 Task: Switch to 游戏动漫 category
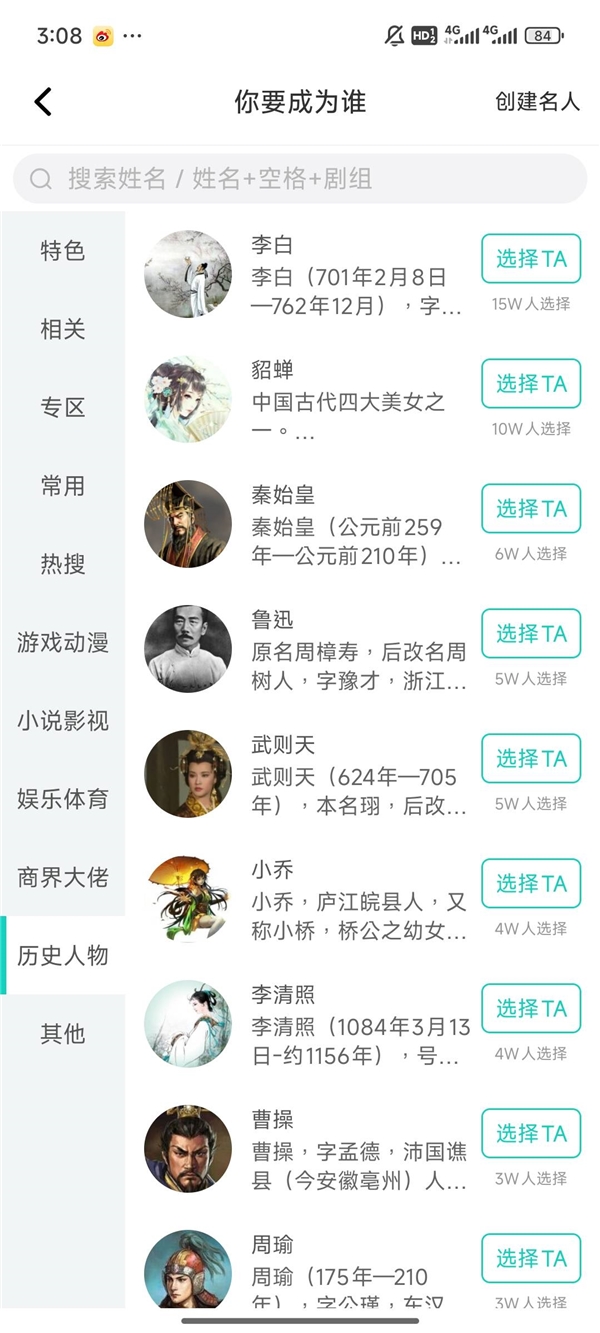tap(63, 642)
